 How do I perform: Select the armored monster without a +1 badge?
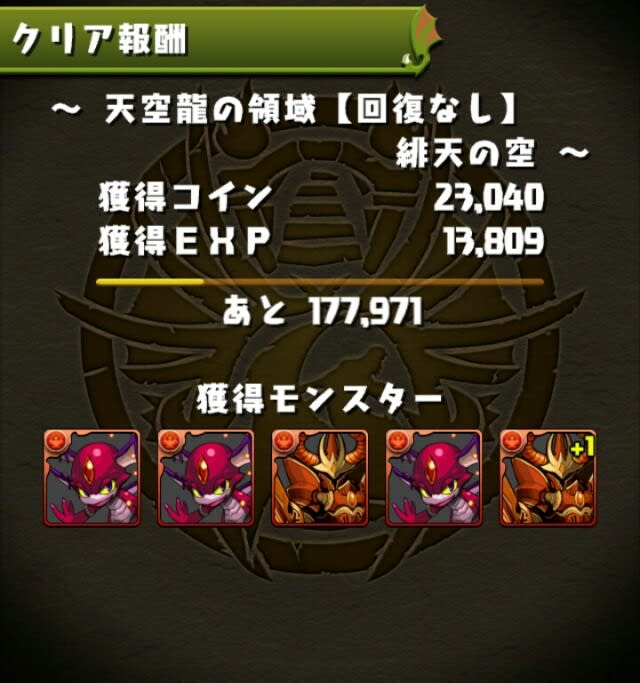point(320,478)
